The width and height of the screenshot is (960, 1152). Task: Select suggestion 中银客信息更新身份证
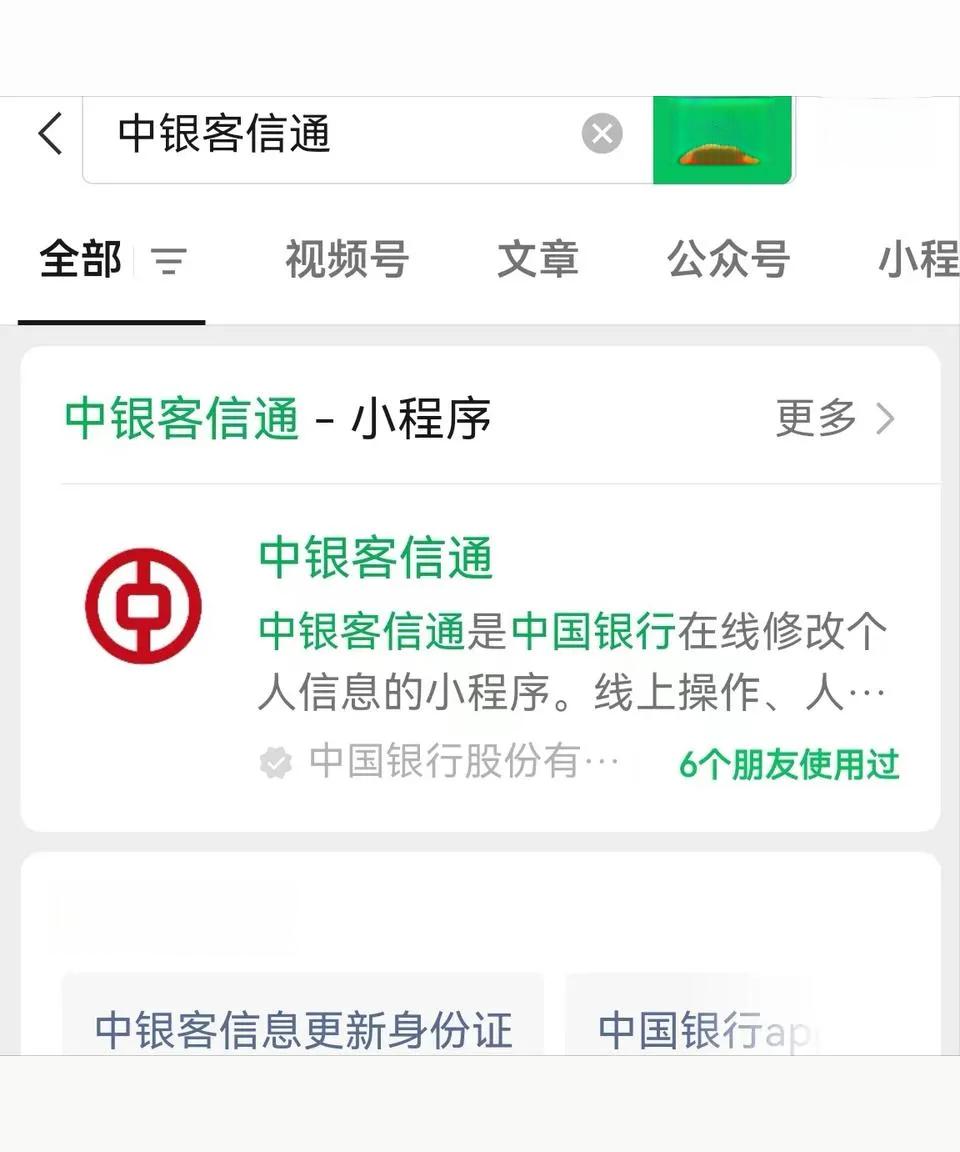point(303,1028)
